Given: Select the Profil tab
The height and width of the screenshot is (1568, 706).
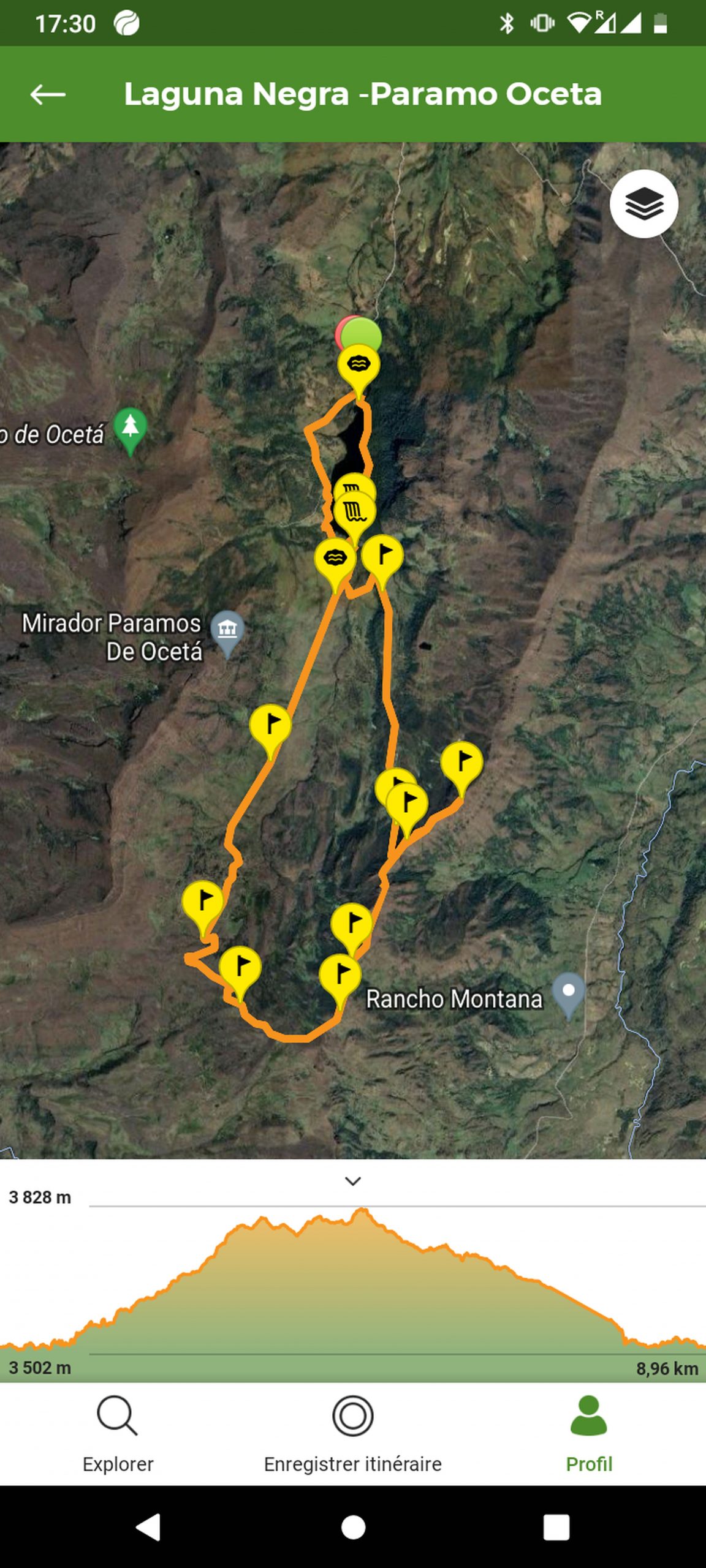Looking at the screenshot, I should click(x=588, y=1433).
